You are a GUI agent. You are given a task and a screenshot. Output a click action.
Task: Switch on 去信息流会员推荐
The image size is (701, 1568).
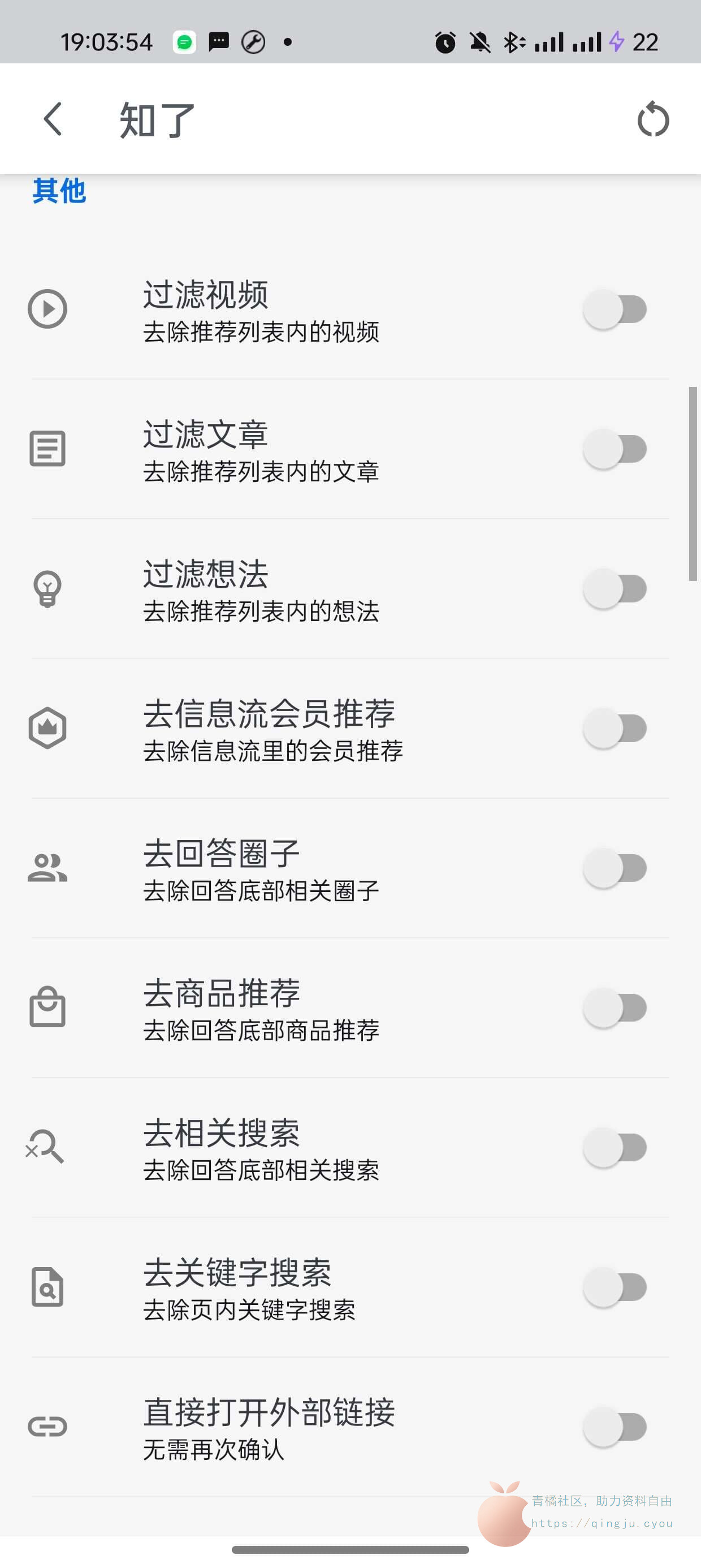(x=615, y=729)
